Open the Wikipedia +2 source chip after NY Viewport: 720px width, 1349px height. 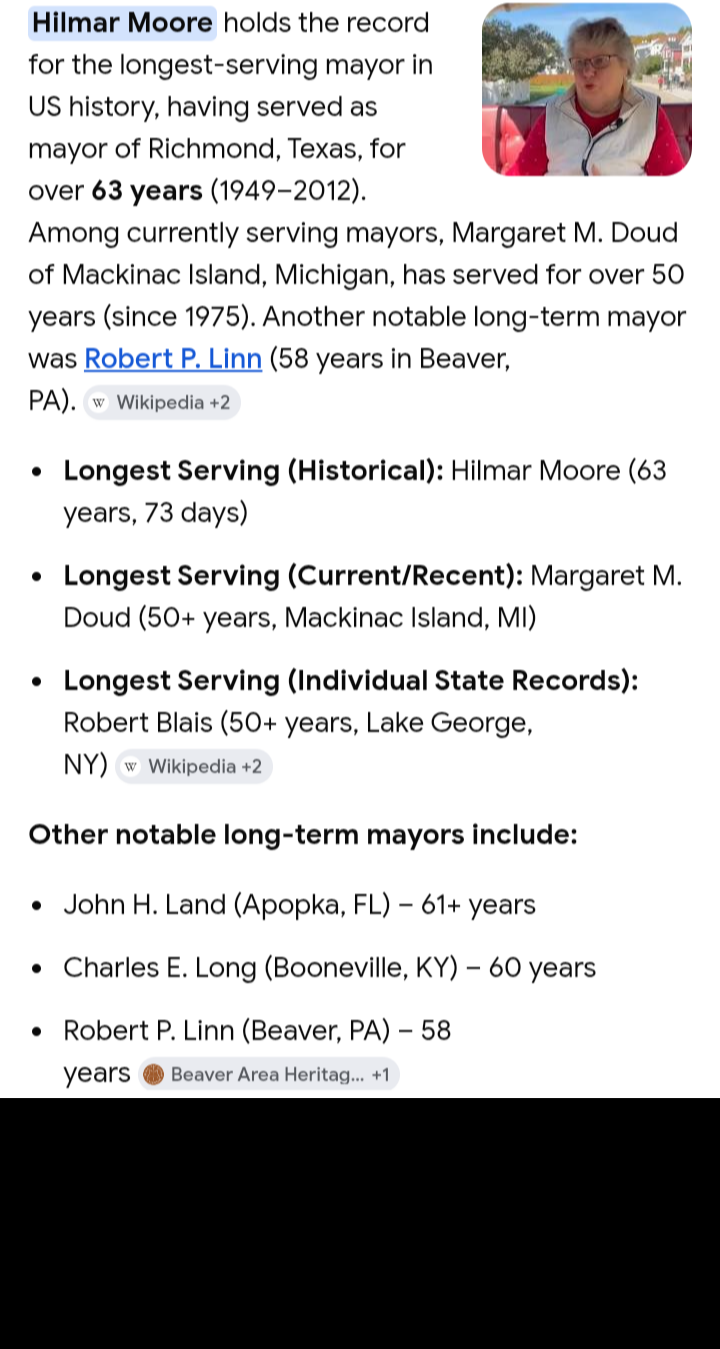coord(194,766)
